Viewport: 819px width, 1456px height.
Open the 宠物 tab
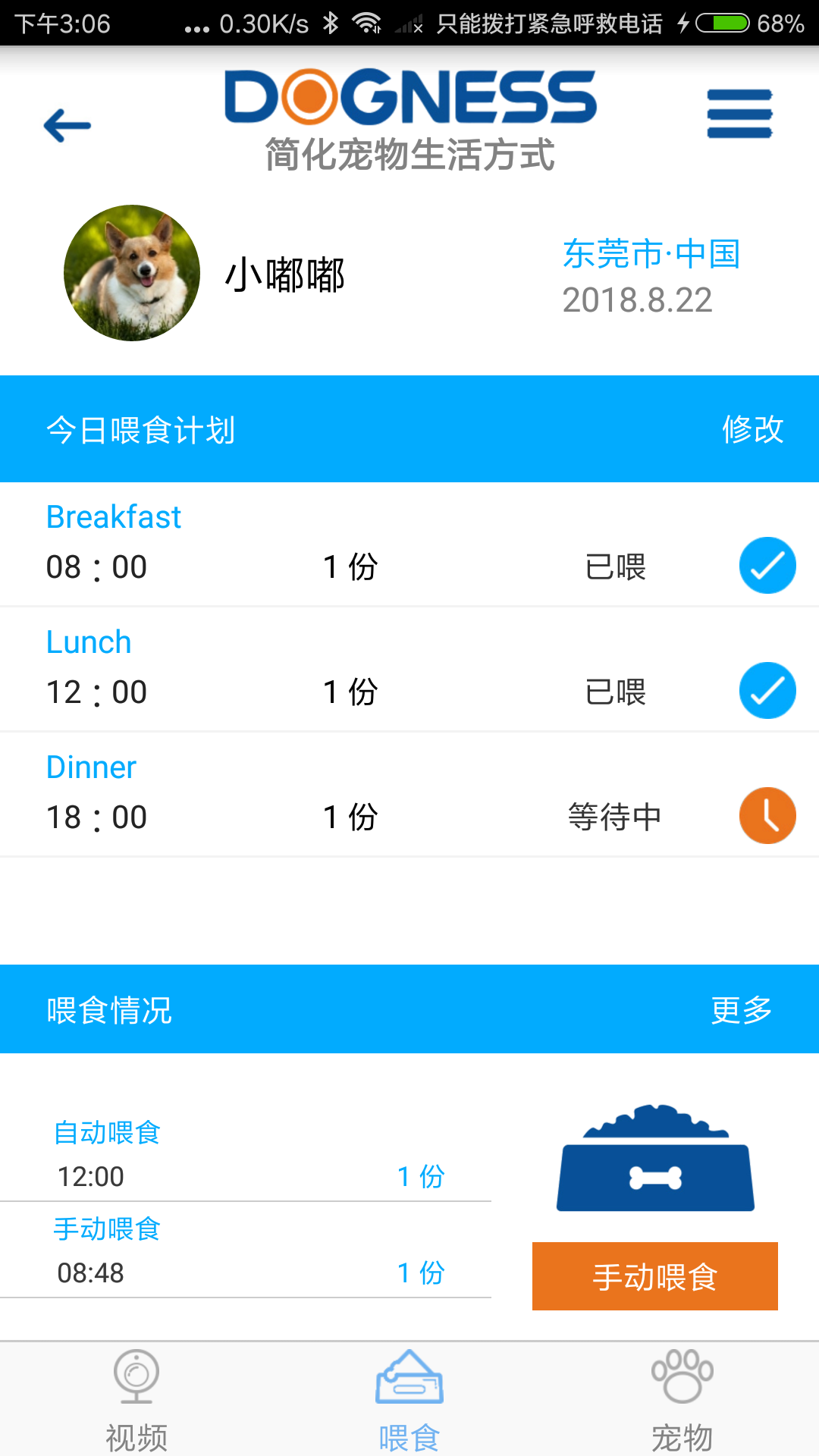(x=682, y=1400)
